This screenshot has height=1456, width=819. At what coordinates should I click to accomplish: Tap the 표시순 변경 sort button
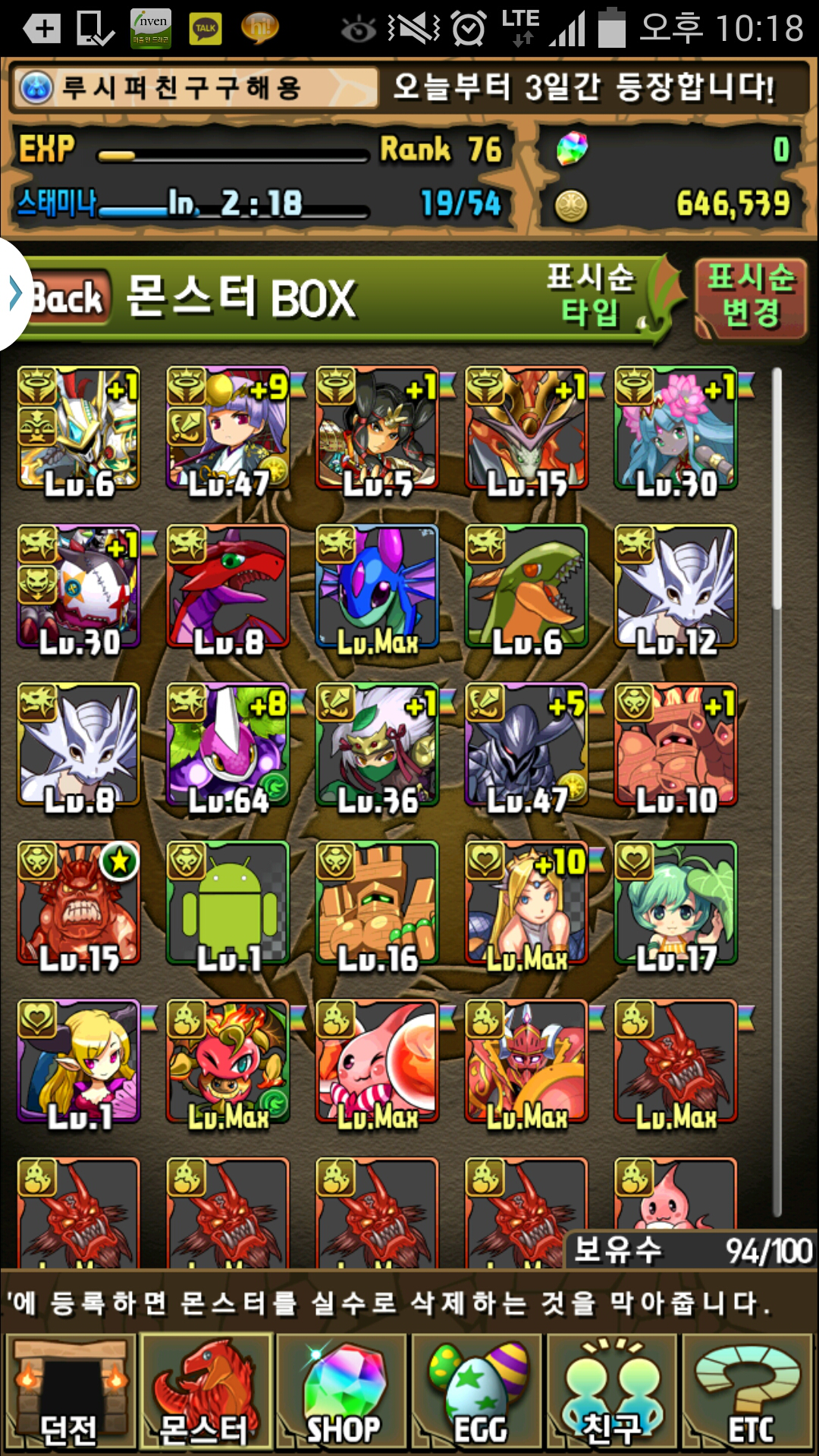click(750, 297)
